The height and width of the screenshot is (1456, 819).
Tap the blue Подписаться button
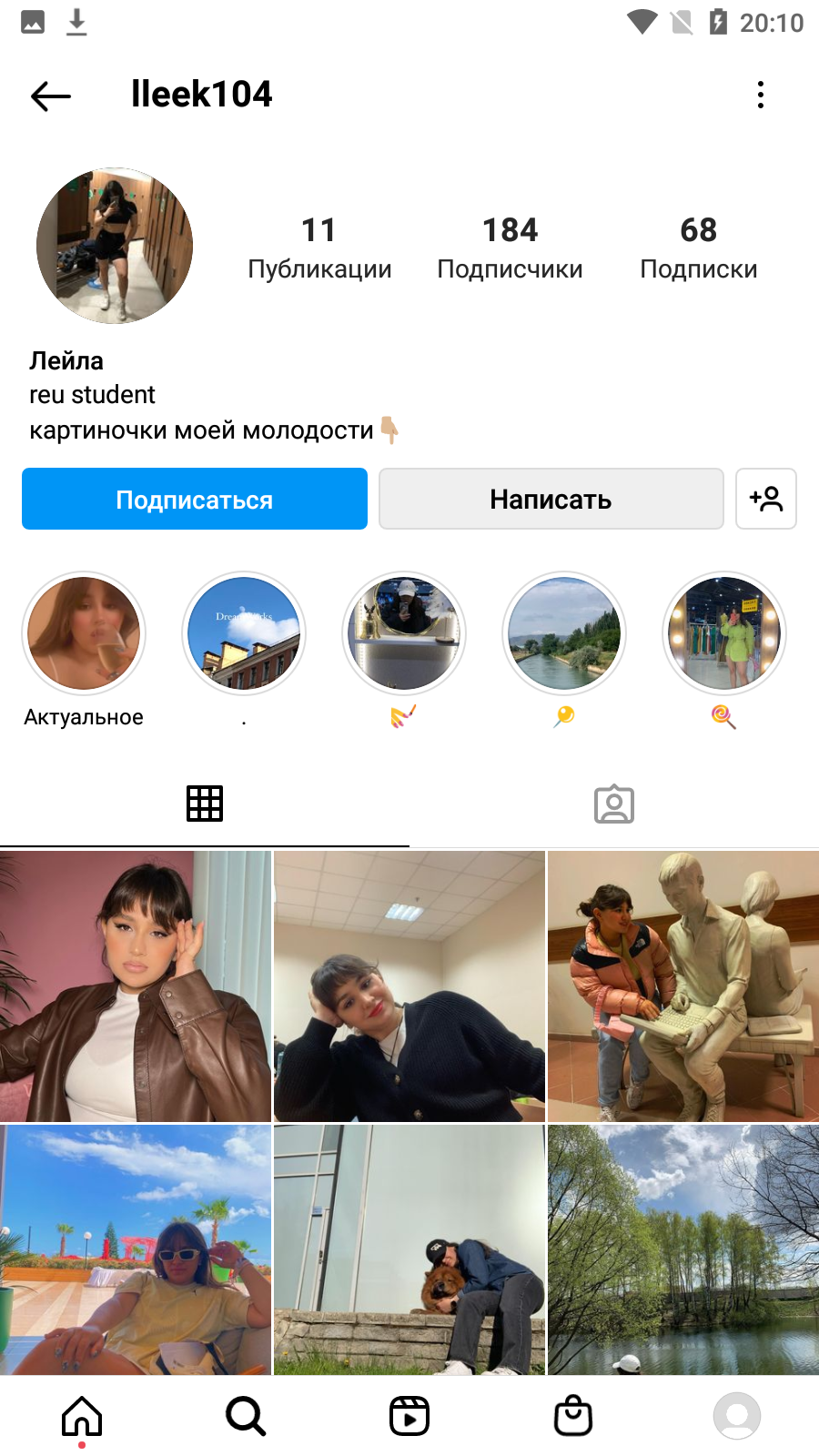tap(195, 499)
